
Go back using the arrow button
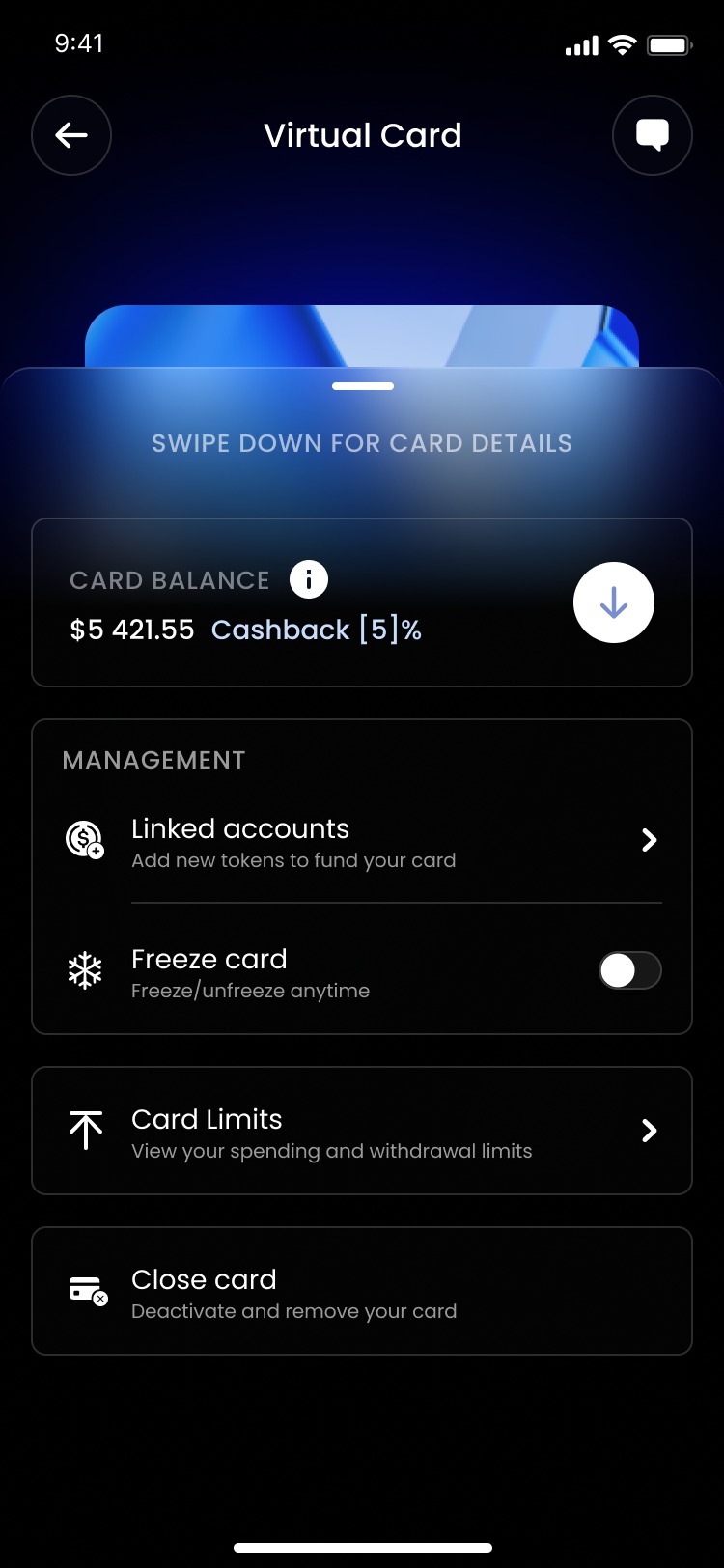(71, 135)
